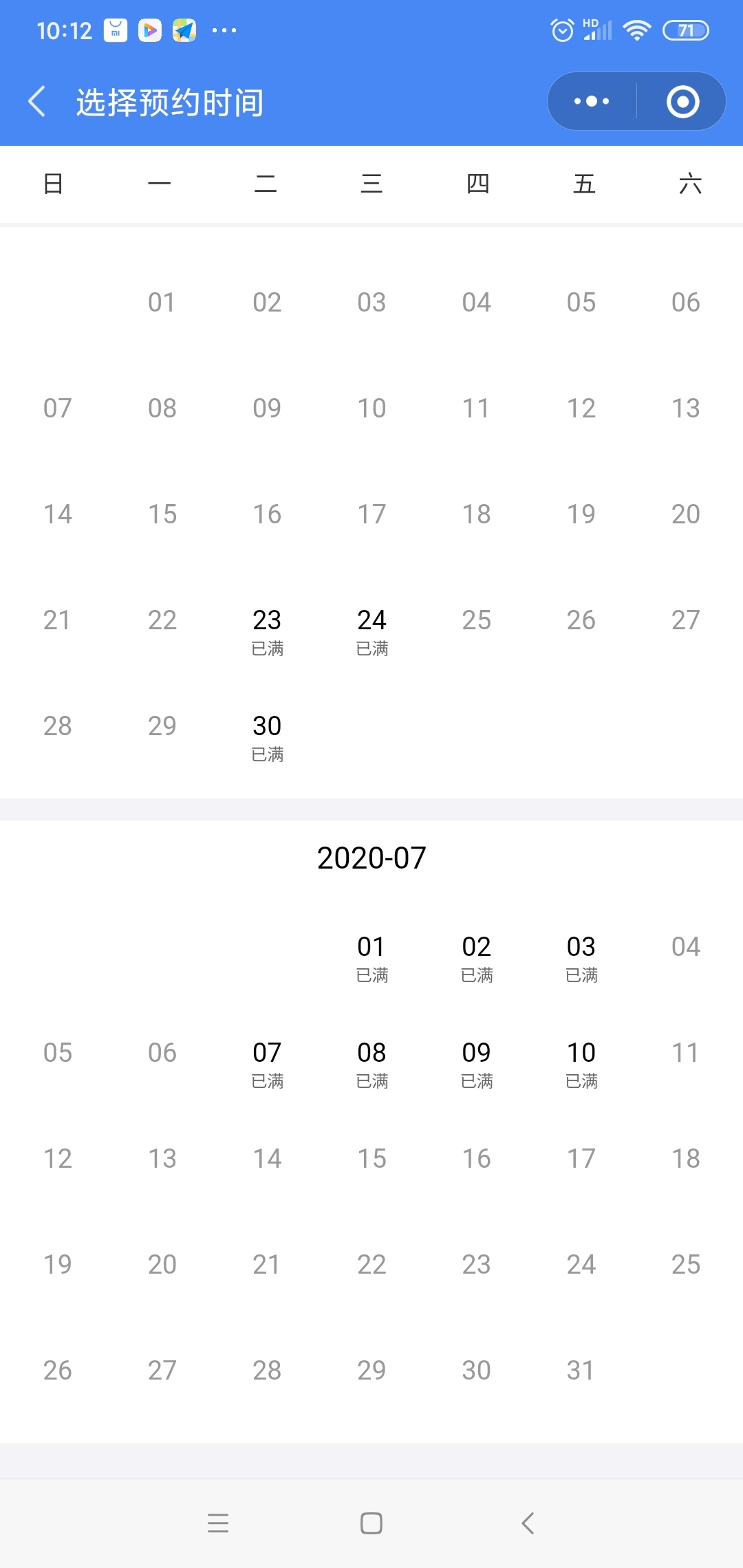Image resolution: width=743 pixels, height=1568 pixels.
Task: Choose 08 marked 已满 in 2020-07
Action: tap(371, 1064)
